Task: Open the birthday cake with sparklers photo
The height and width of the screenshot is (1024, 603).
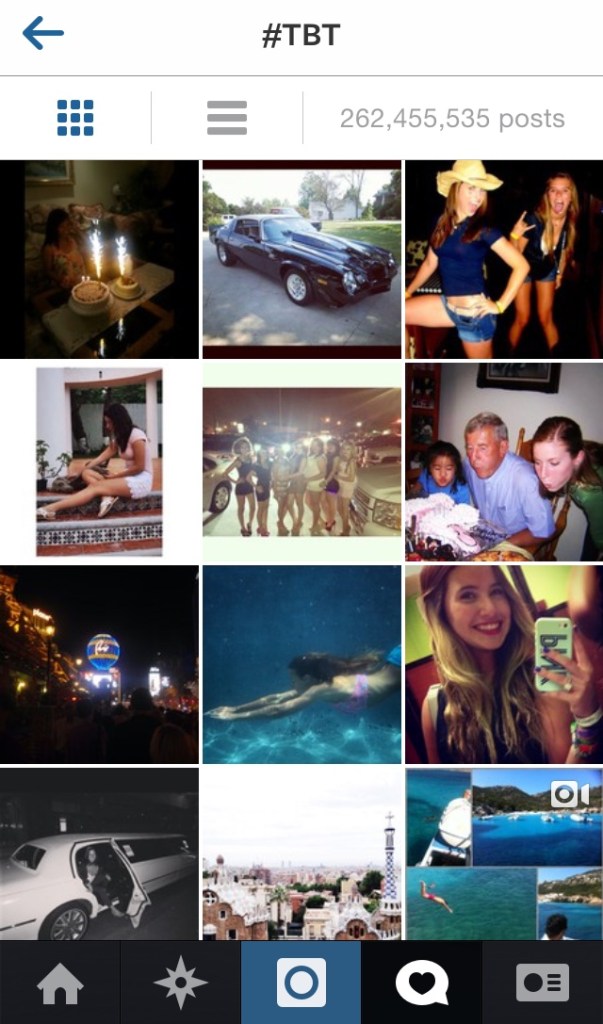Action: point(99,259)
